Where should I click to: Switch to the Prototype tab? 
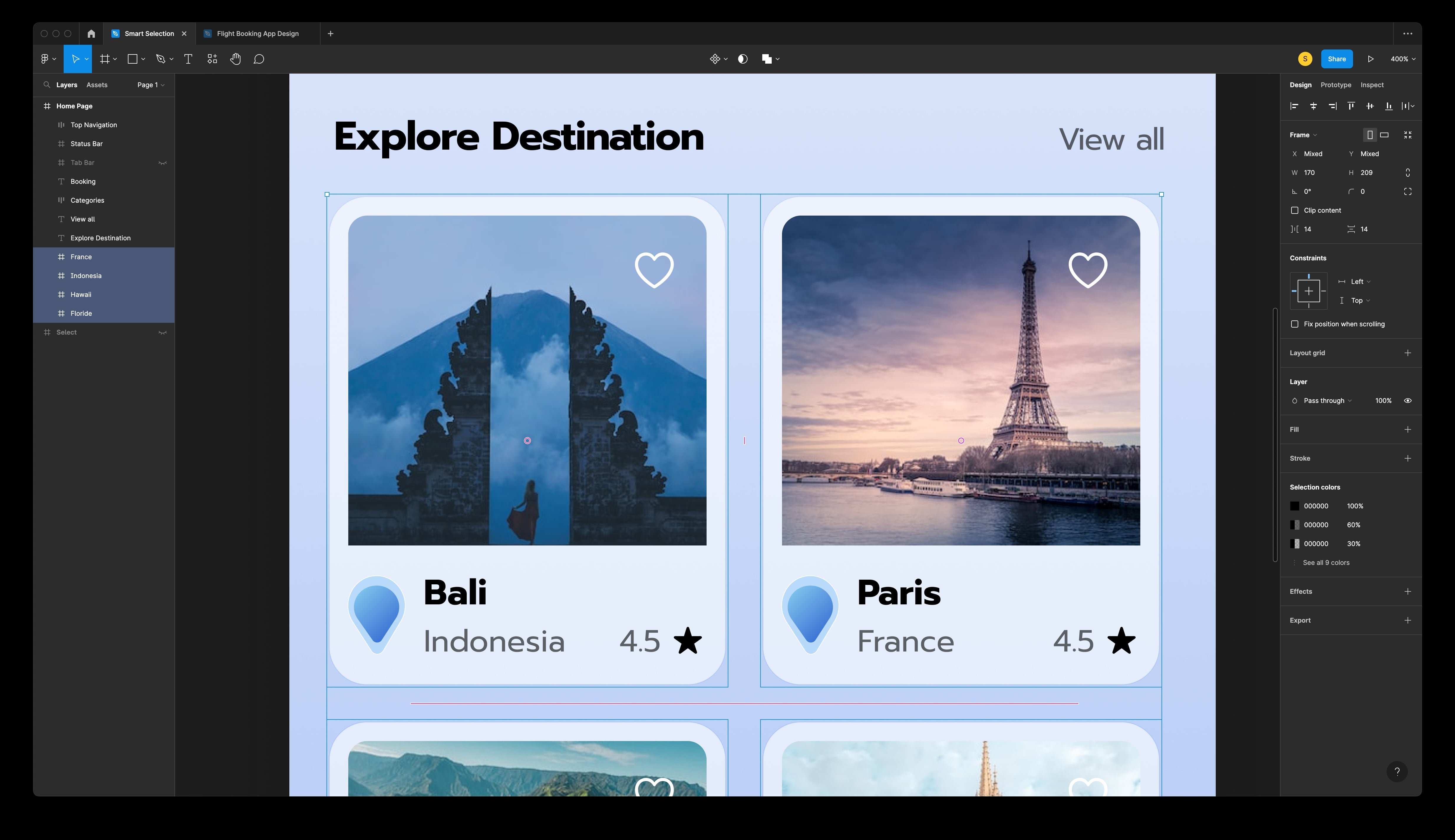[x=1336, y=85]
